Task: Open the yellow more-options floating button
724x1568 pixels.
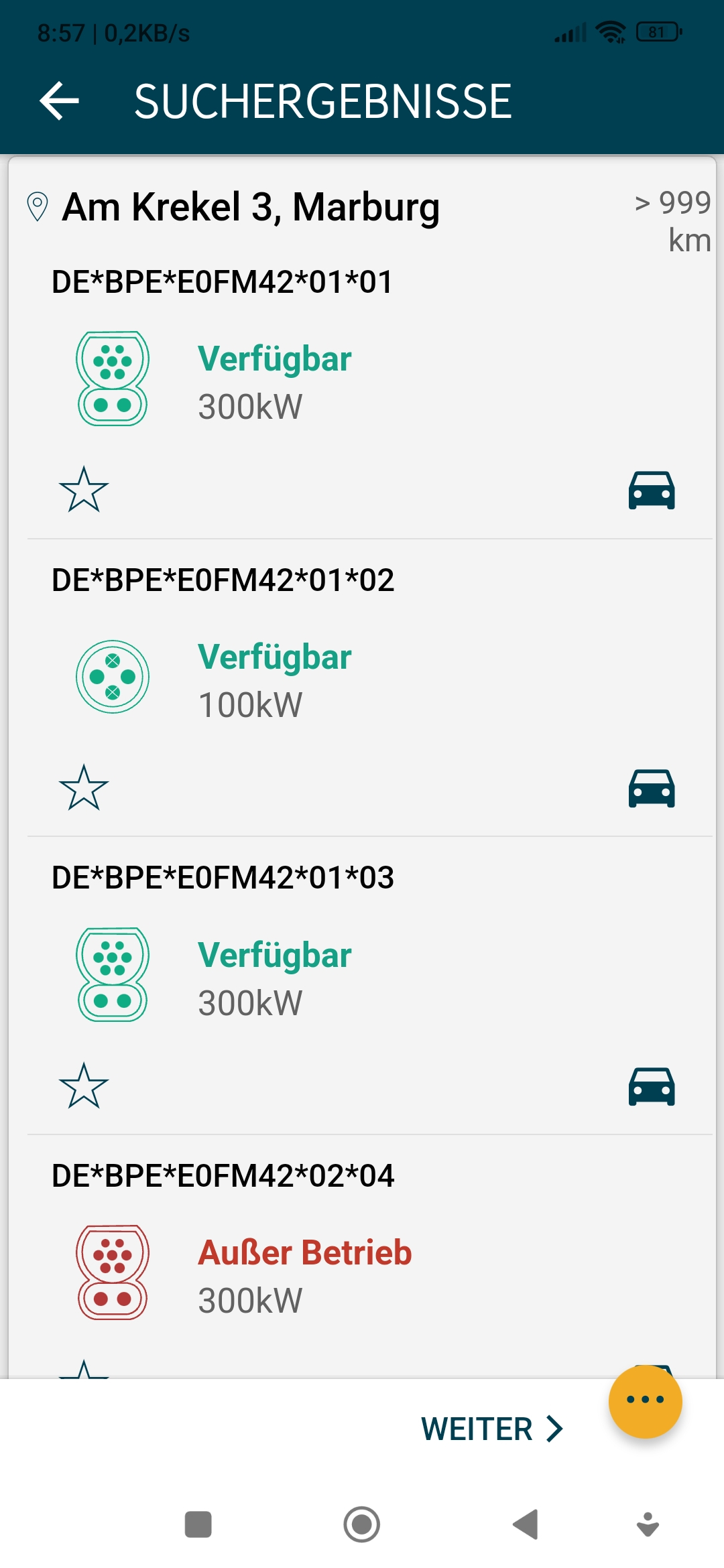Action: pos(645,1401)
